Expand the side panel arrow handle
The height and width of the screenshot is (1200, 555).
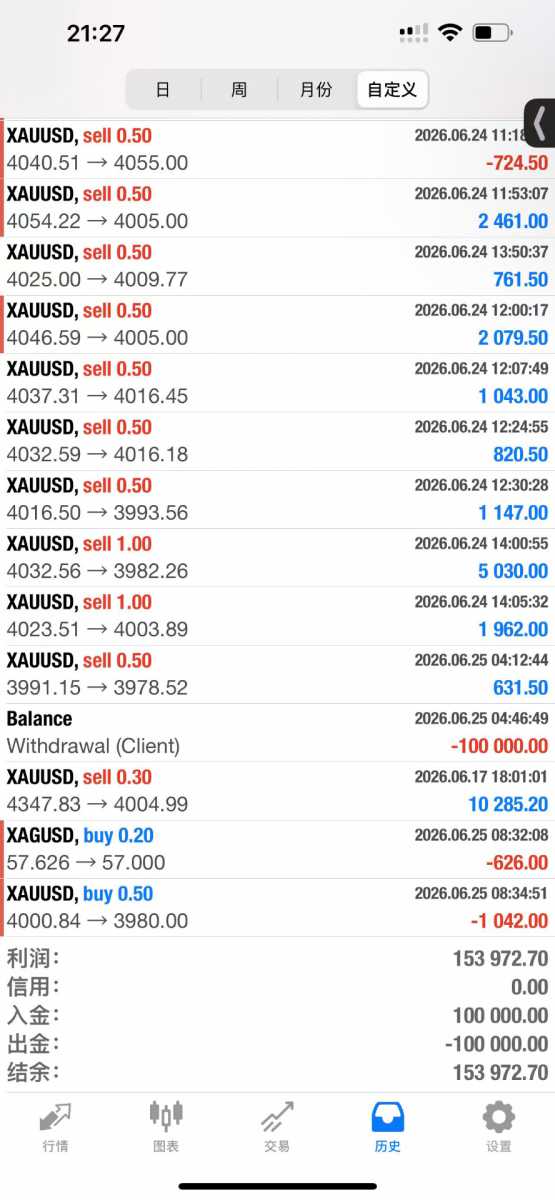(x=540, y=123)
